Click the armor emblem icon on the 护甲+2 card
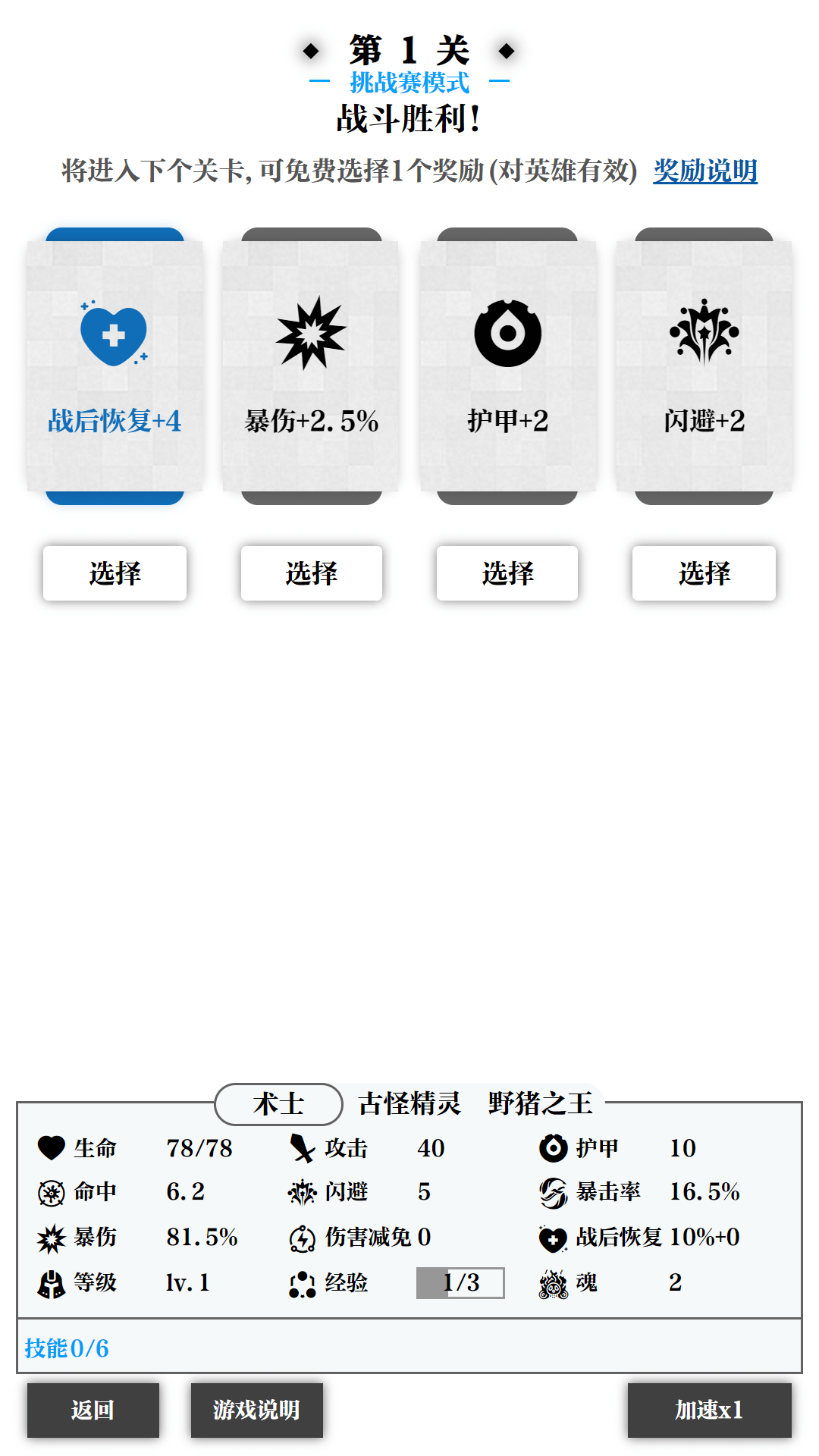The height and width of the screenshot is (1456, 819). [x=507, y=331]
